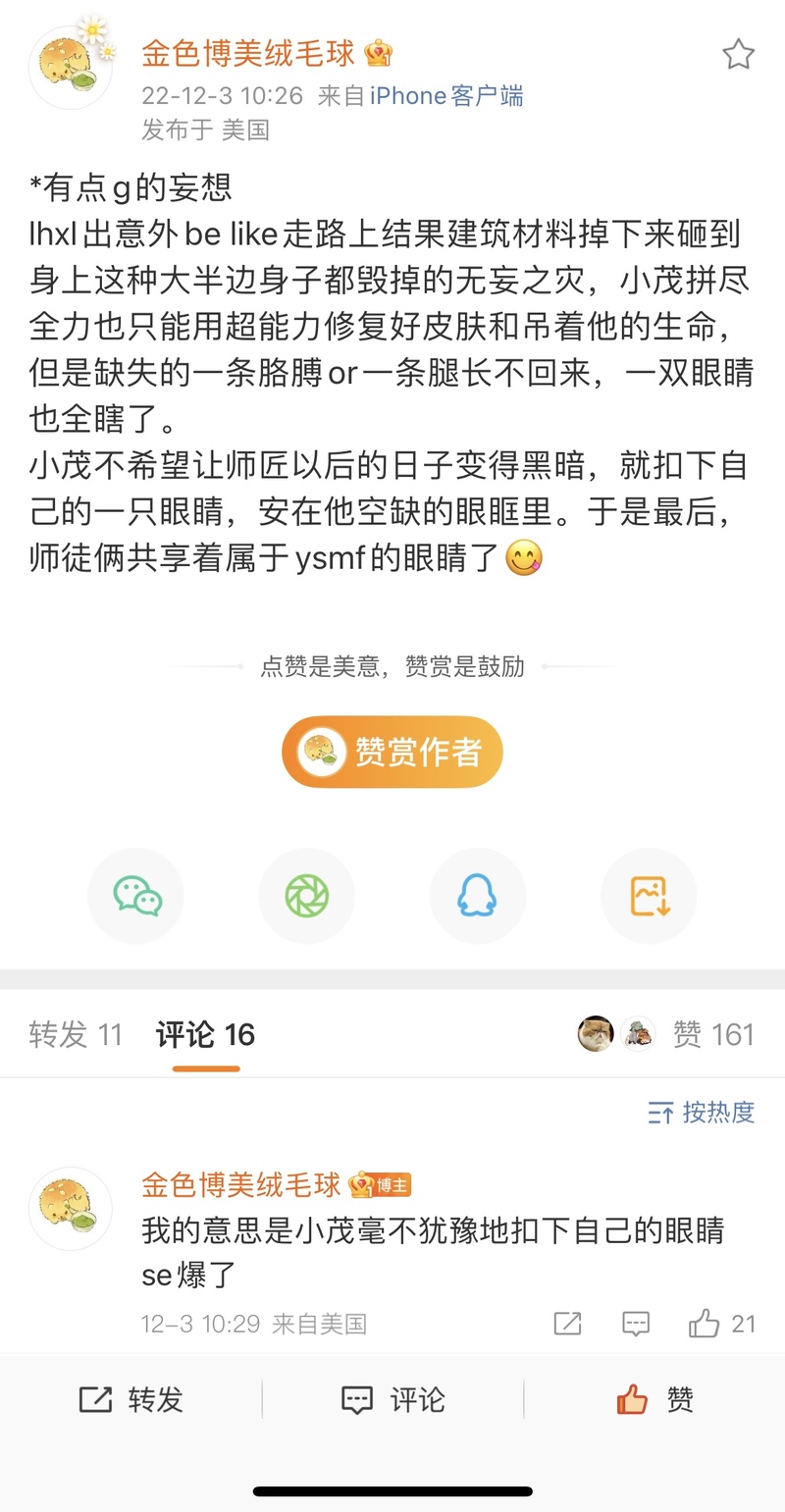Share to WeChat Moments
The image size is (785, 1512).
click(x=307, y=896)
